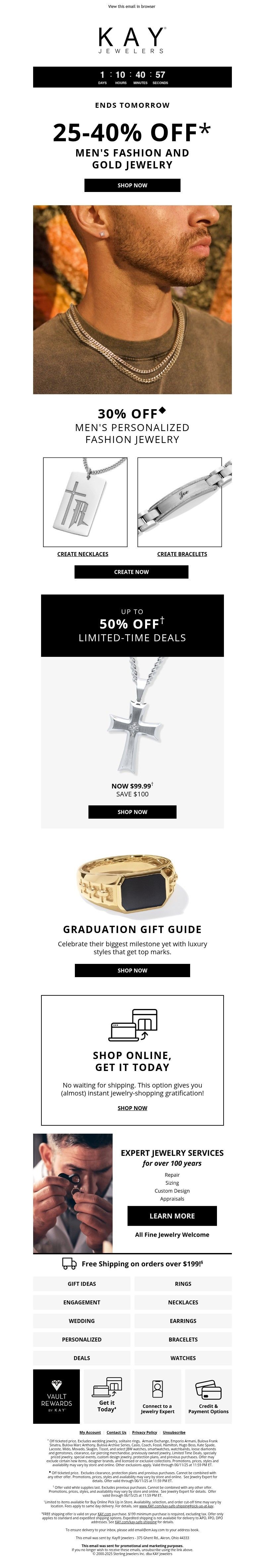Open the My Account link
This screenshot has height=1568, width=265.
[90, 1432]
